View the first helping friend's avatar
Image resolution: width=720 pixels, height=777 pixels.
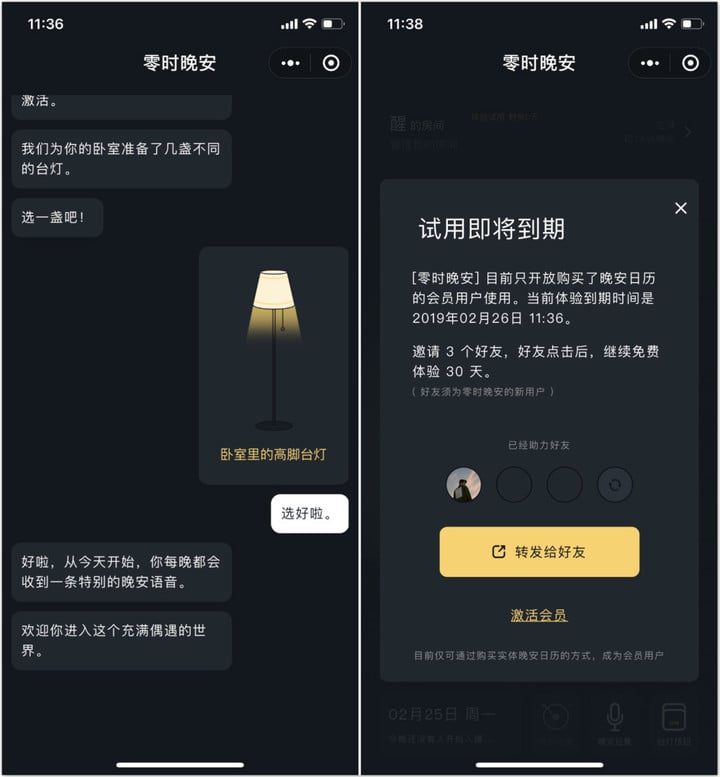pyautogui.click(x=463, y=485)
